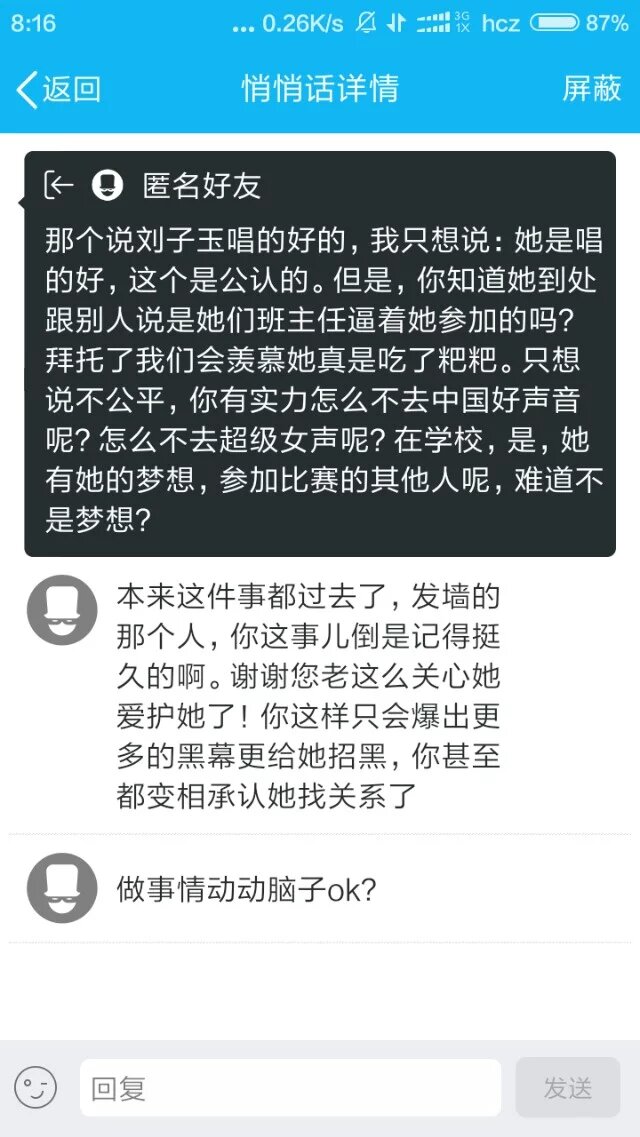Tap 屏蔽 to block this whisper
The width and height of the screenshot is (640, 1137).
pyautogui.click(x=592, y=89)
